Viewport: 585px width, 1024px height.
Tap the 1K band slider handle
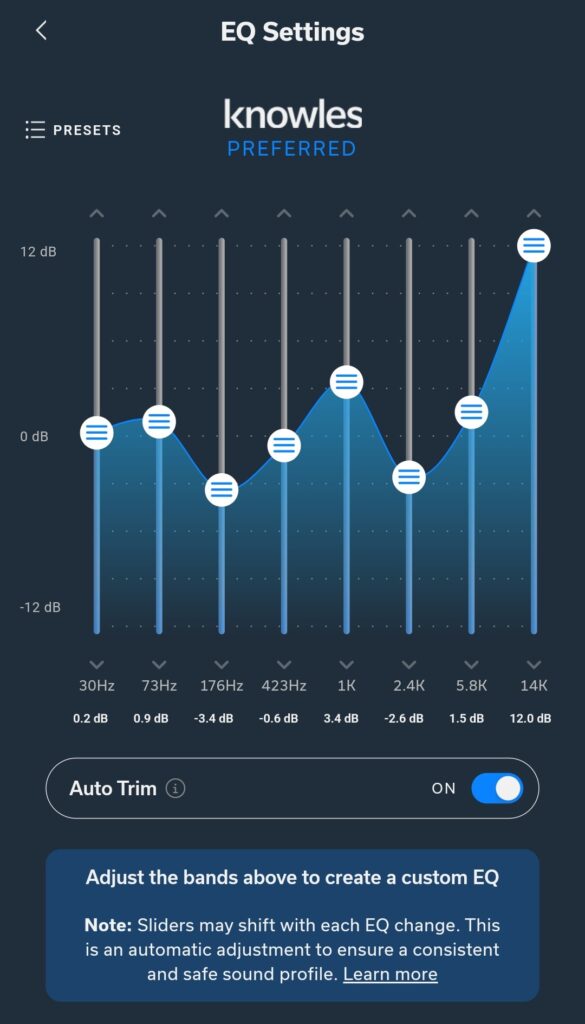click(x=347, y=381)
